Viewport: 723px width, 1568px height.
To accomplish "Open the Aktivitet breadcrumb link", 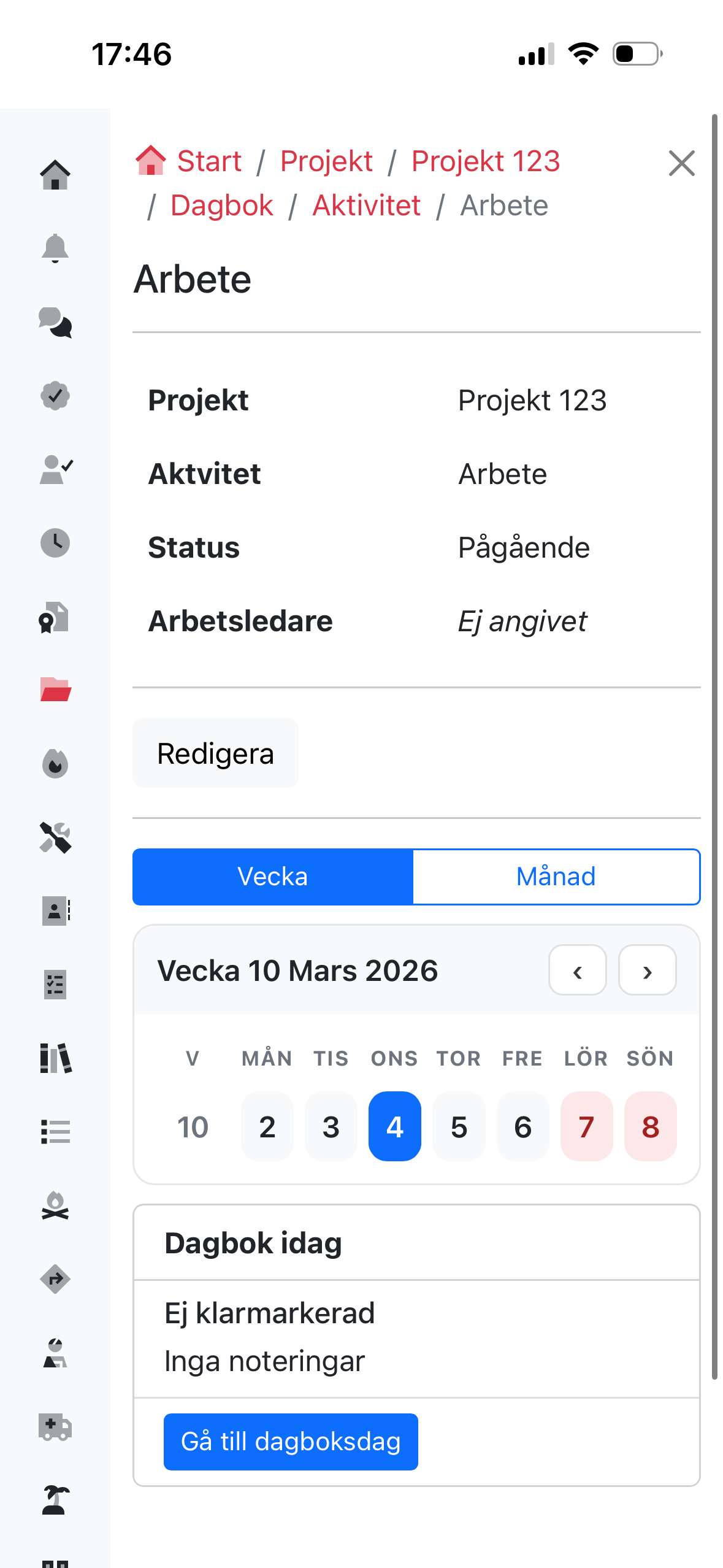I will click(x=366, y=206).
